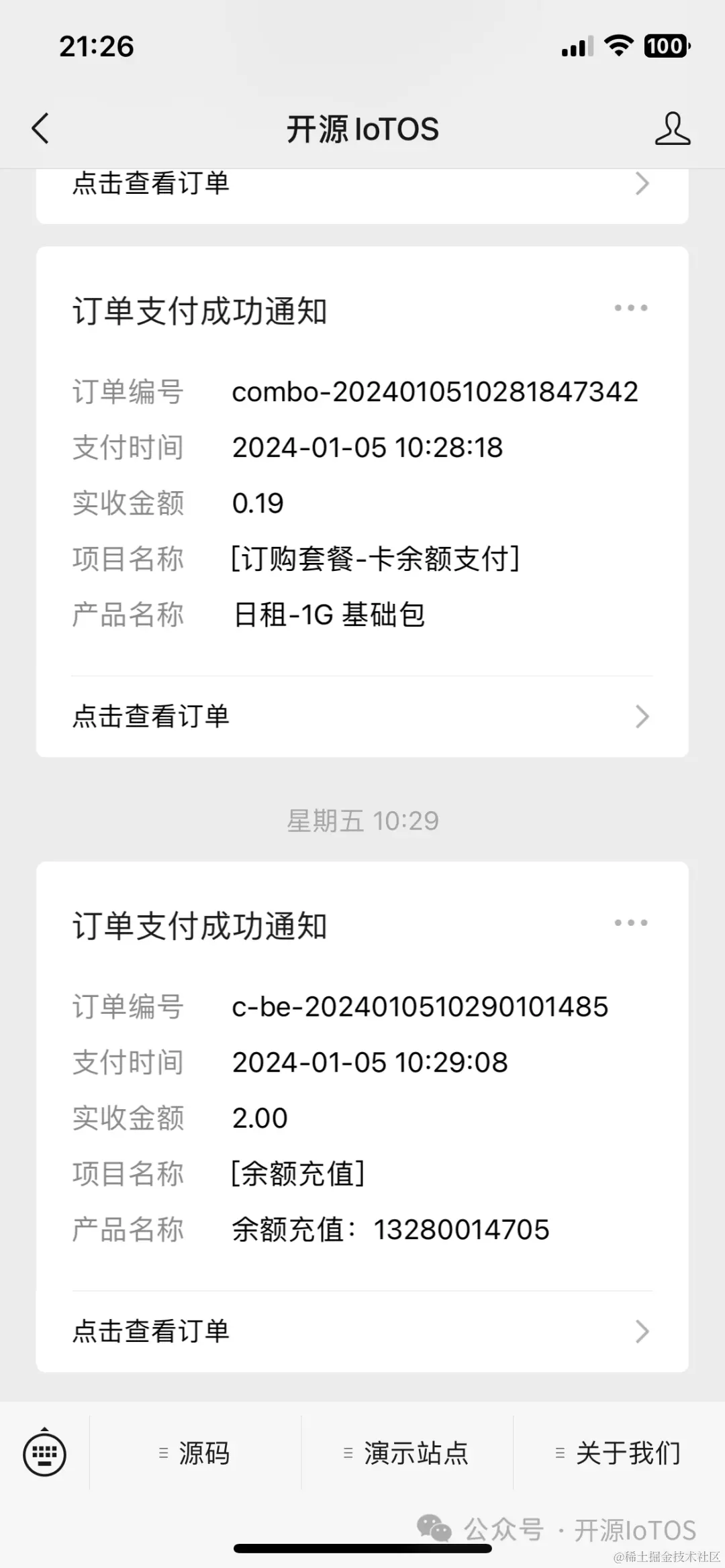The width and height of the screenshot is (725, 1568).
Task: Tap the 星期五 10:29 timestamp
Action: 362,820
